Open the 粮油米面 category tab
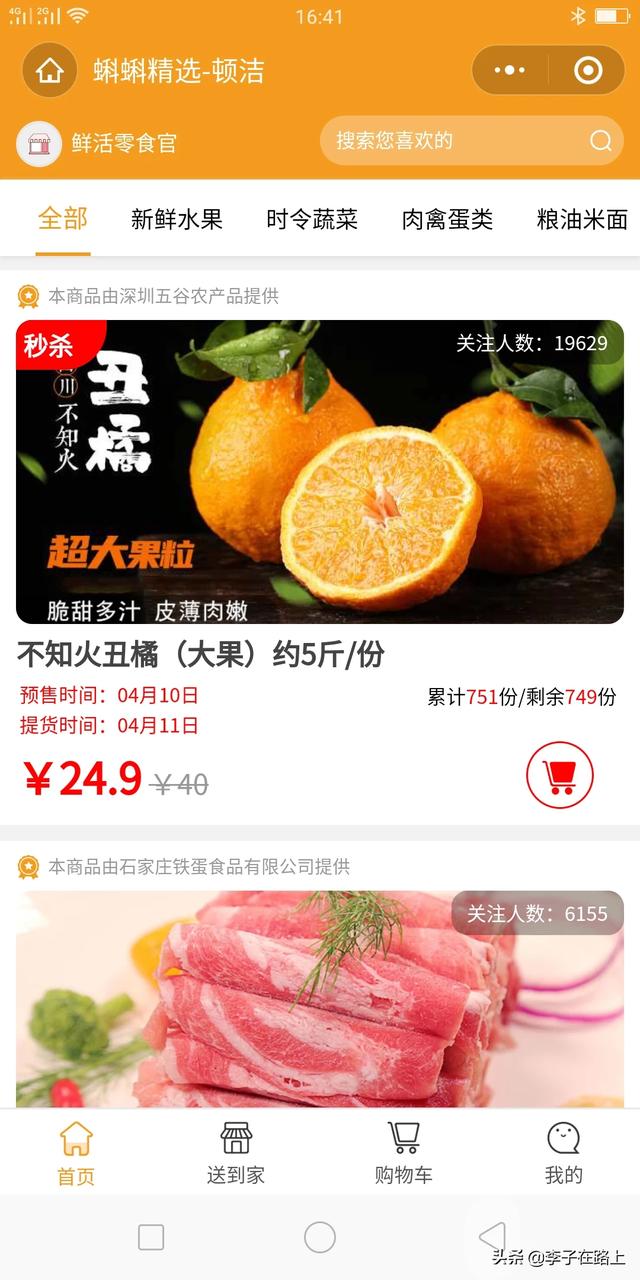Viewport: 640px width, 1280px height. point(582,219)
